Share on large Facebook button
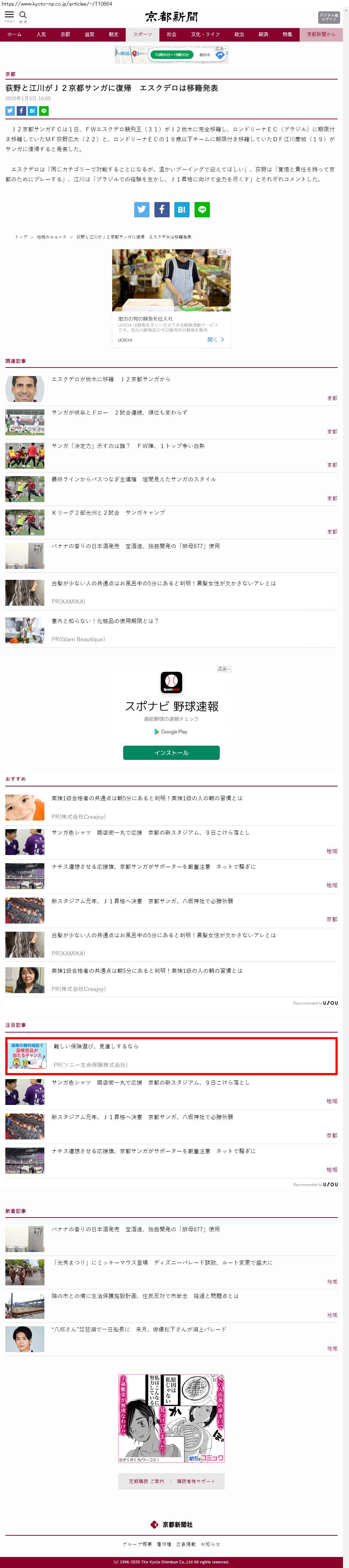Viewport: 349px width, 1568px height. point(162,209)
